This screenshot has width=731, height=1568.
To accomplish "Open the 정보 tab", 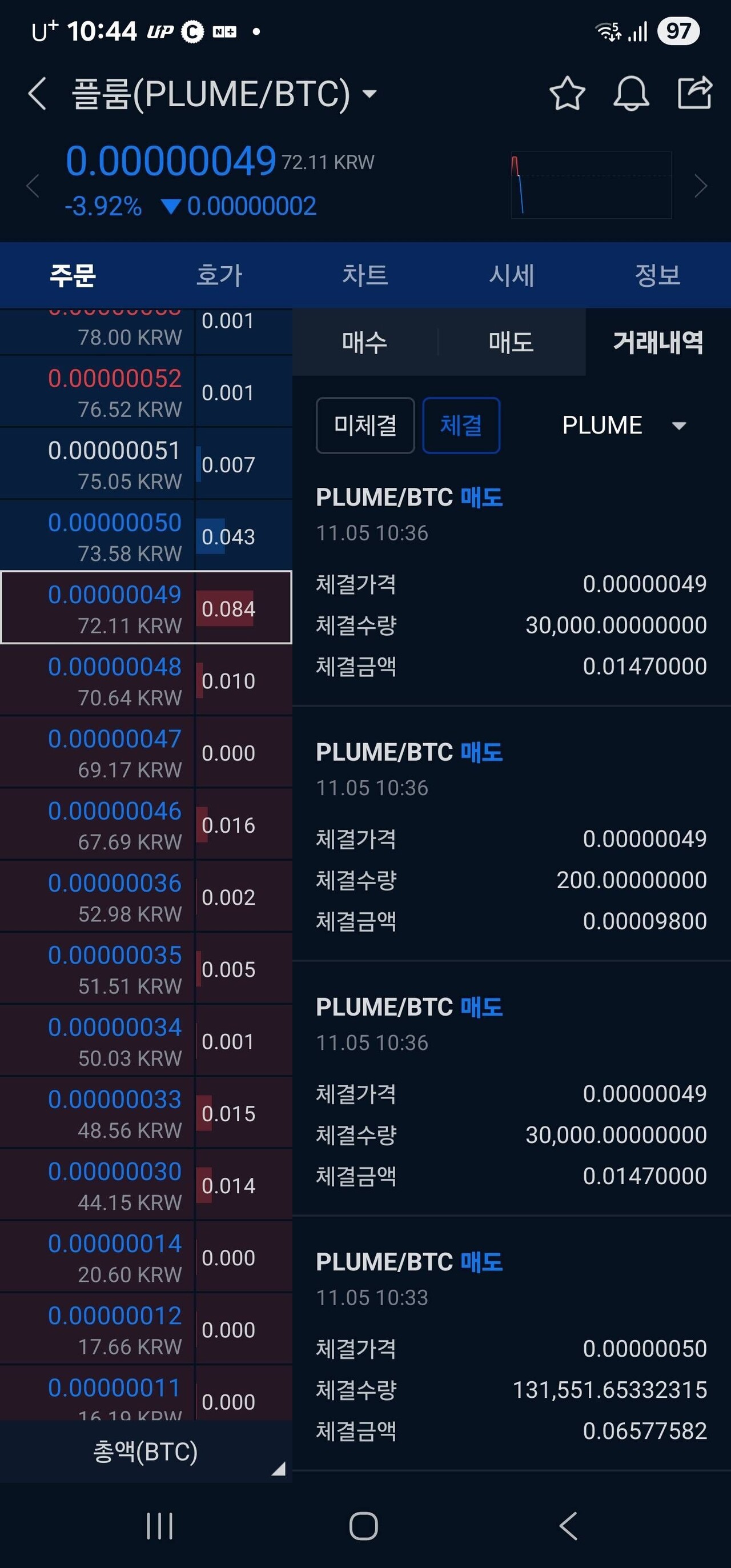I will 657,275.
